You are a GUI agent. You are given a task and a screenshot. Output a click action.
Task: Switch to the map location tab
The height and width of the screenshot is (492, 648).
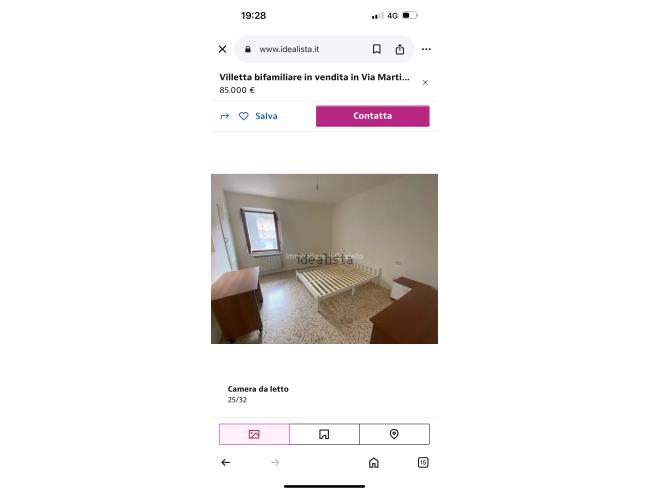pos(394,434)
